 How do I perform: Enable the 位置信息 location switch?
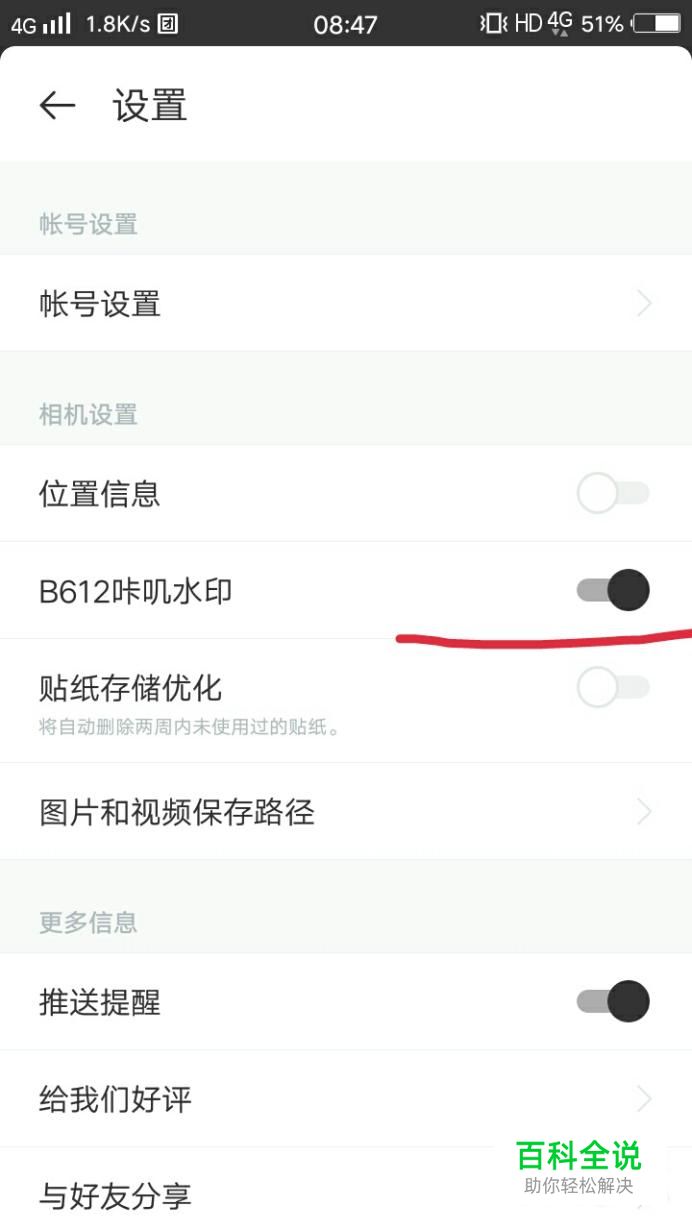click(x=613, y=493)
